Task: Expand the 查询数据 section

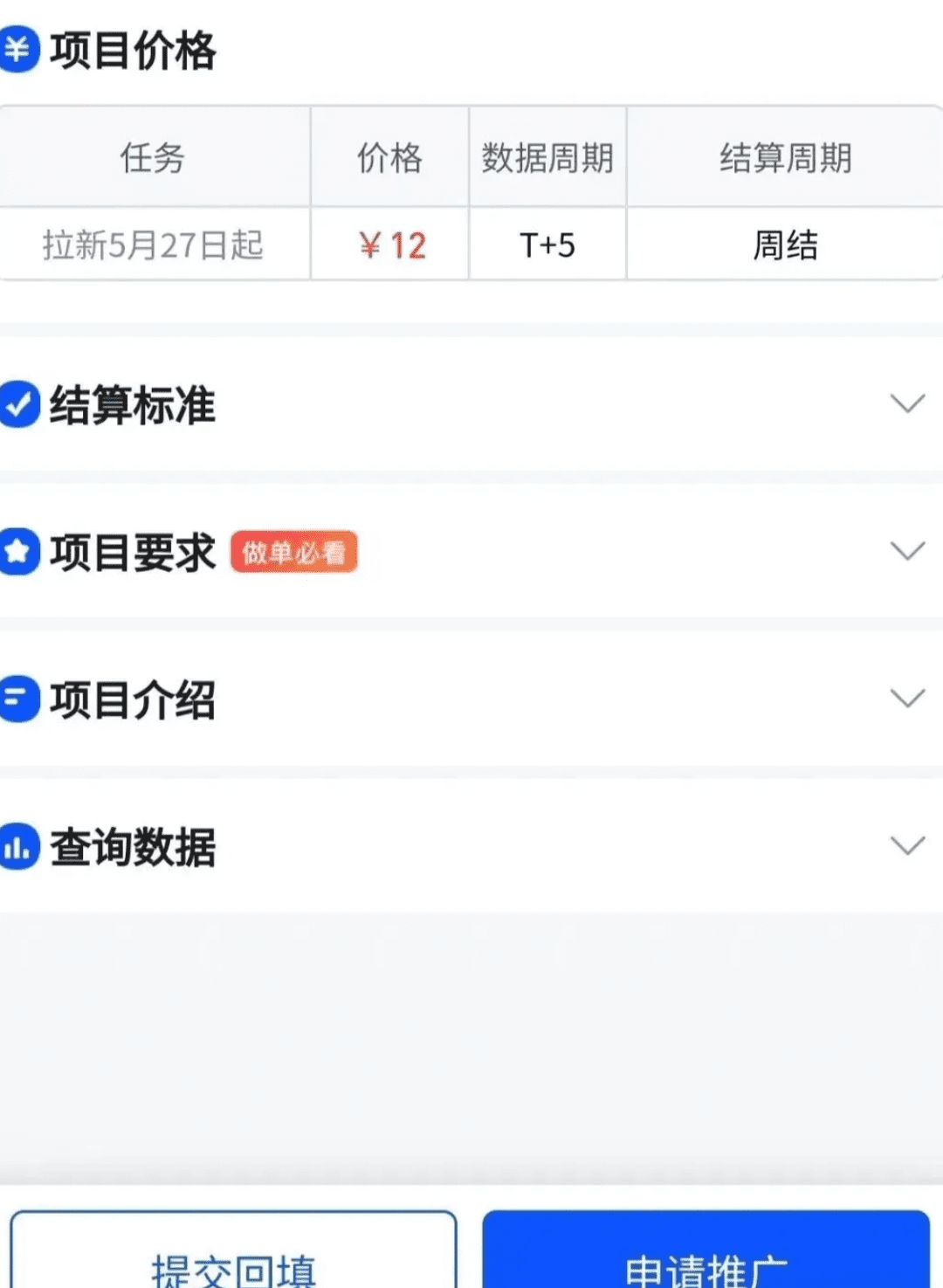Action: [906, 845]
